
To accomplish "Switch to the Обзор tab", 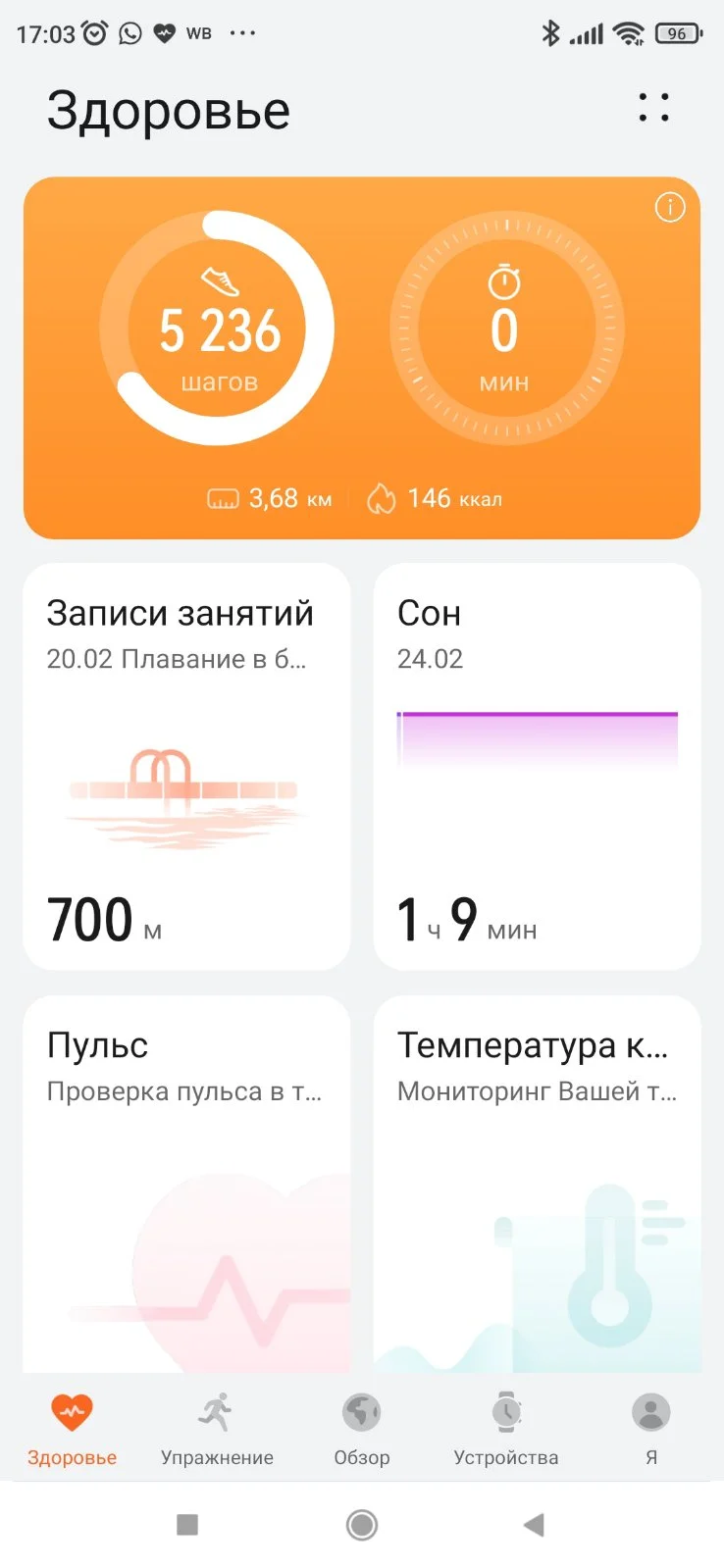I will coord(362,1428).
